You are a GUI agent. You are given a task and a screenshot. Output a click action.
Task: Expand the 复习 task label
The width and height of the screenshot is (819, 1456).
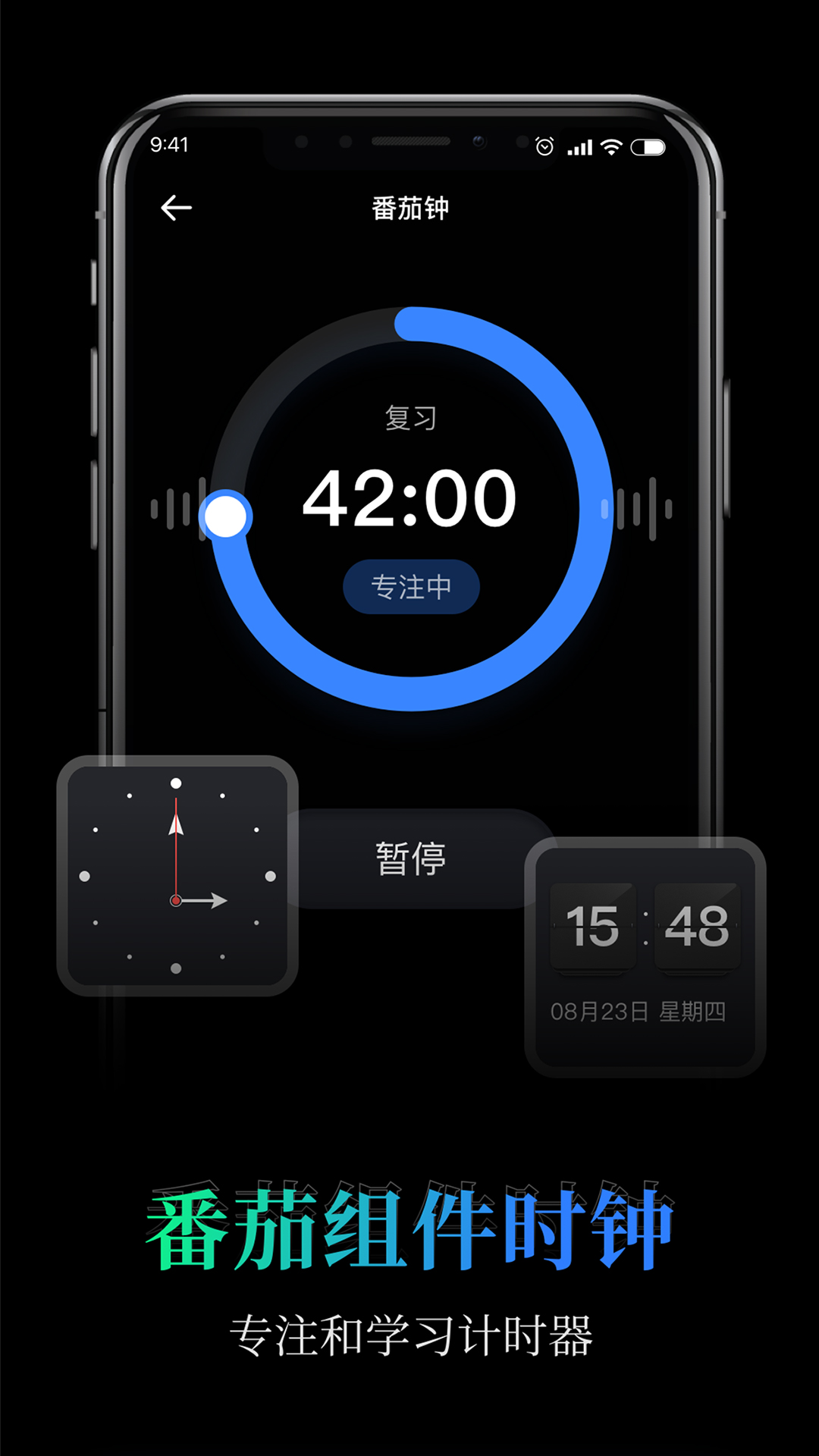tap(409, 419)
